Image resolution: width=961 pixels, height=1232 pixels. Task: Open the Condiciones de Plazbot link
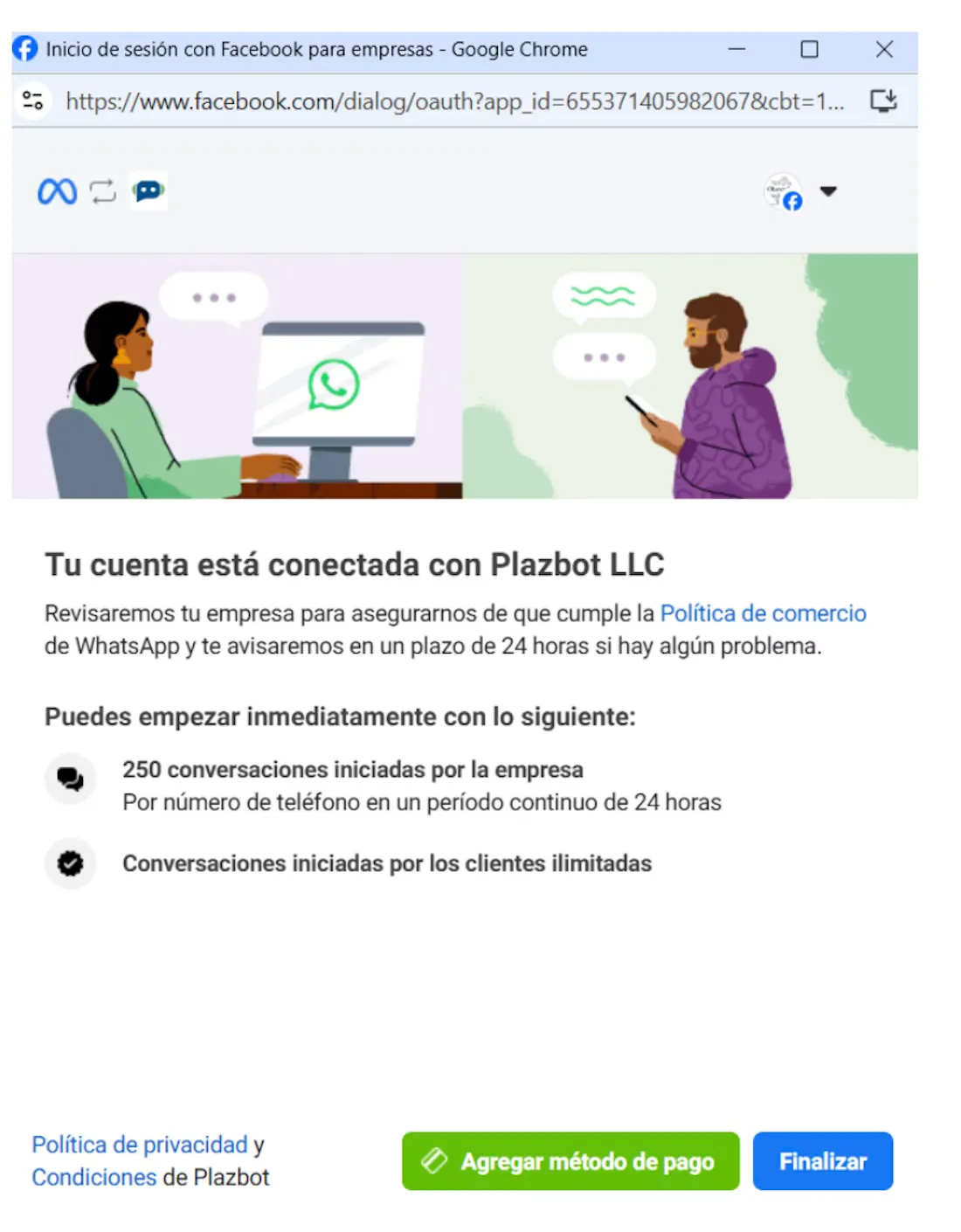click(x=91, y=1177)
